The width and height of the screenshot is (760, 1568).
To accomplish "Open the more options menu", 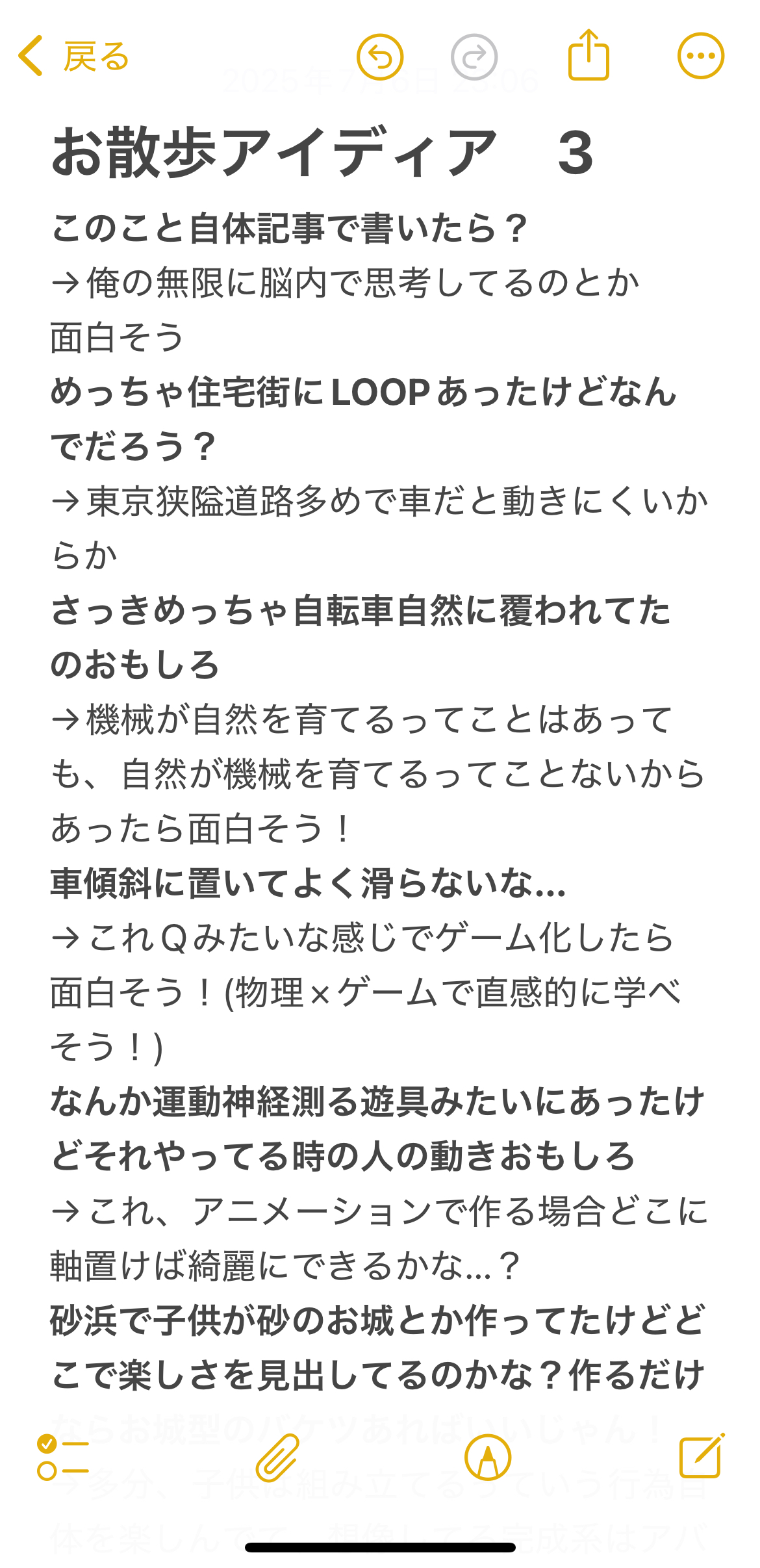I will click(x=701, y=57).
